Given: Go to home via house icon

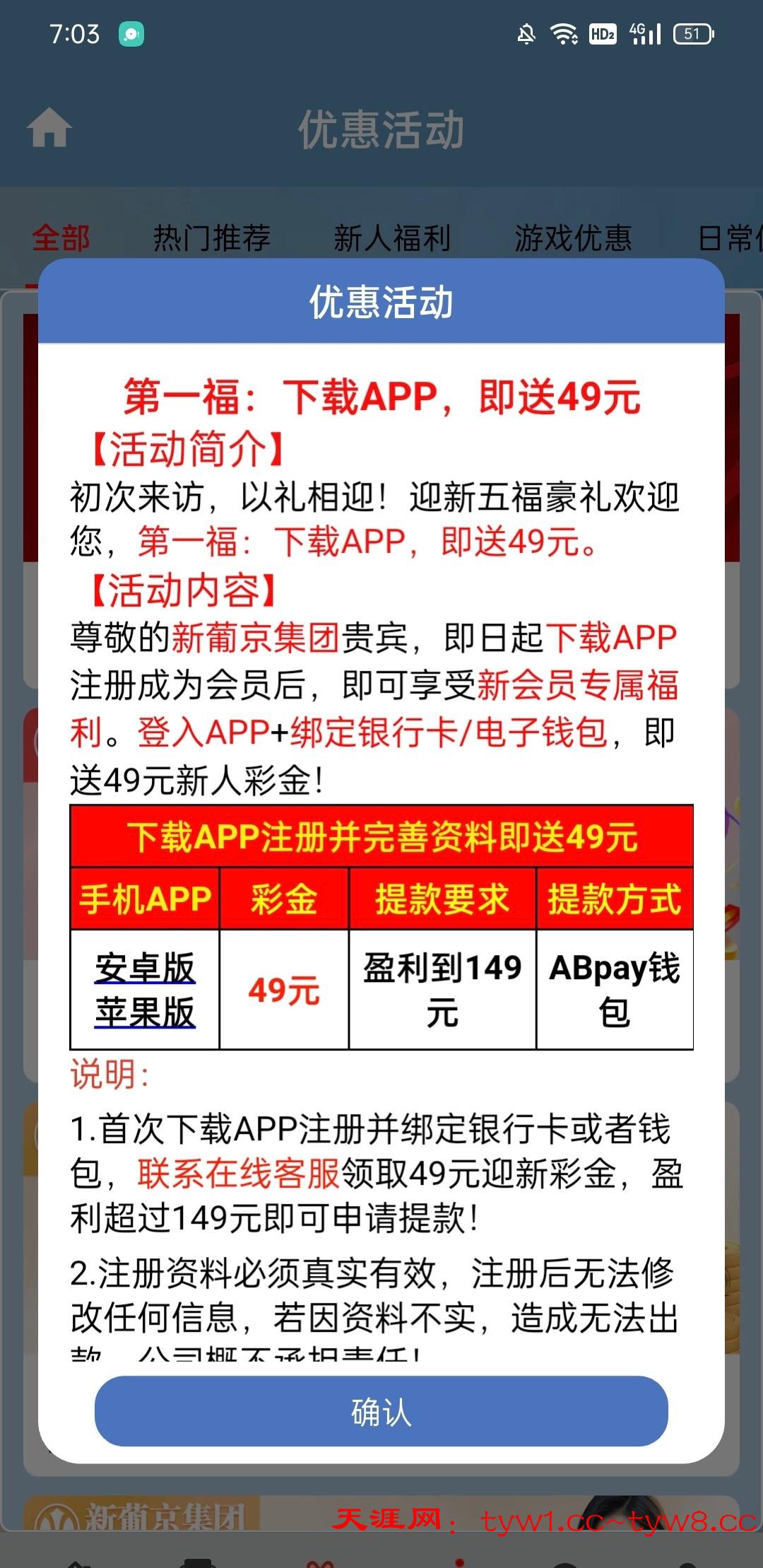Looking at the screenshot, I should 49,128.
